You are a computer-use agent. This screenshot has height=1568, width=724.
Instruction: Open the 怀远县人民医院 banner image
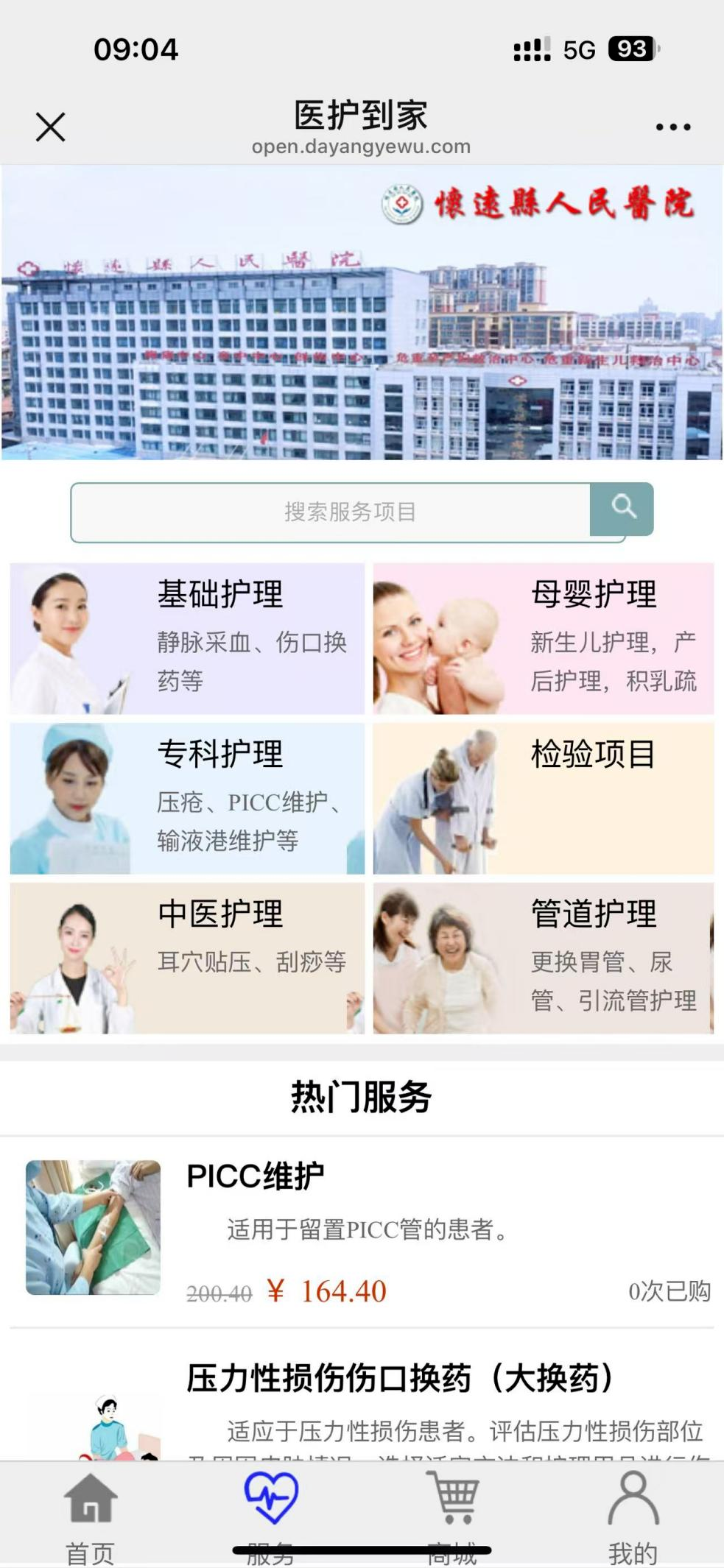coord(362,312)
